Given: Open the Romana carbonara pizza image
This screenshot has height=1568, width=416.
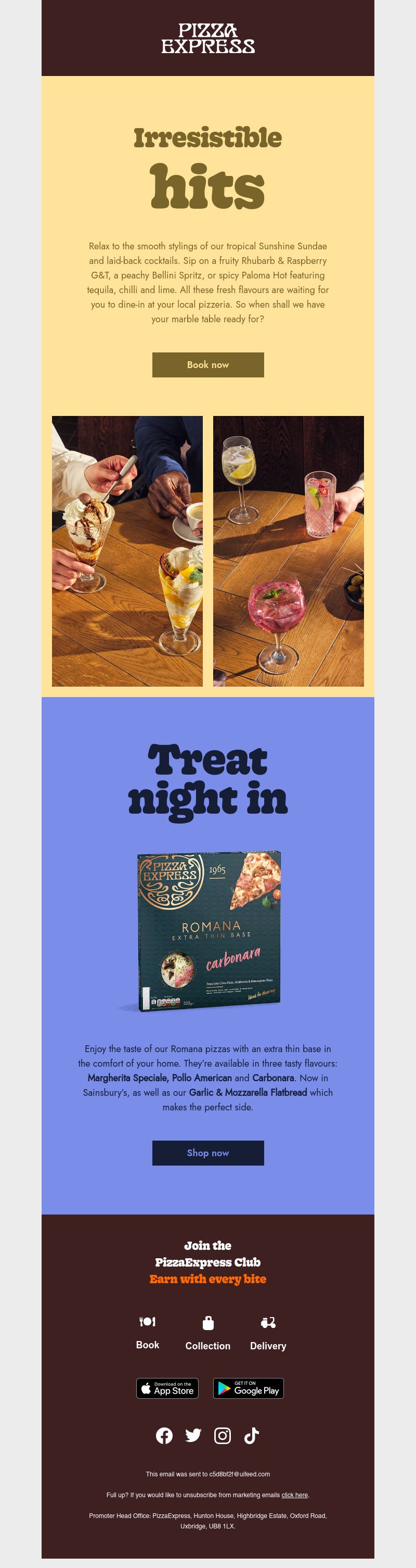Looking at the screenshot, I should [207, 931].
